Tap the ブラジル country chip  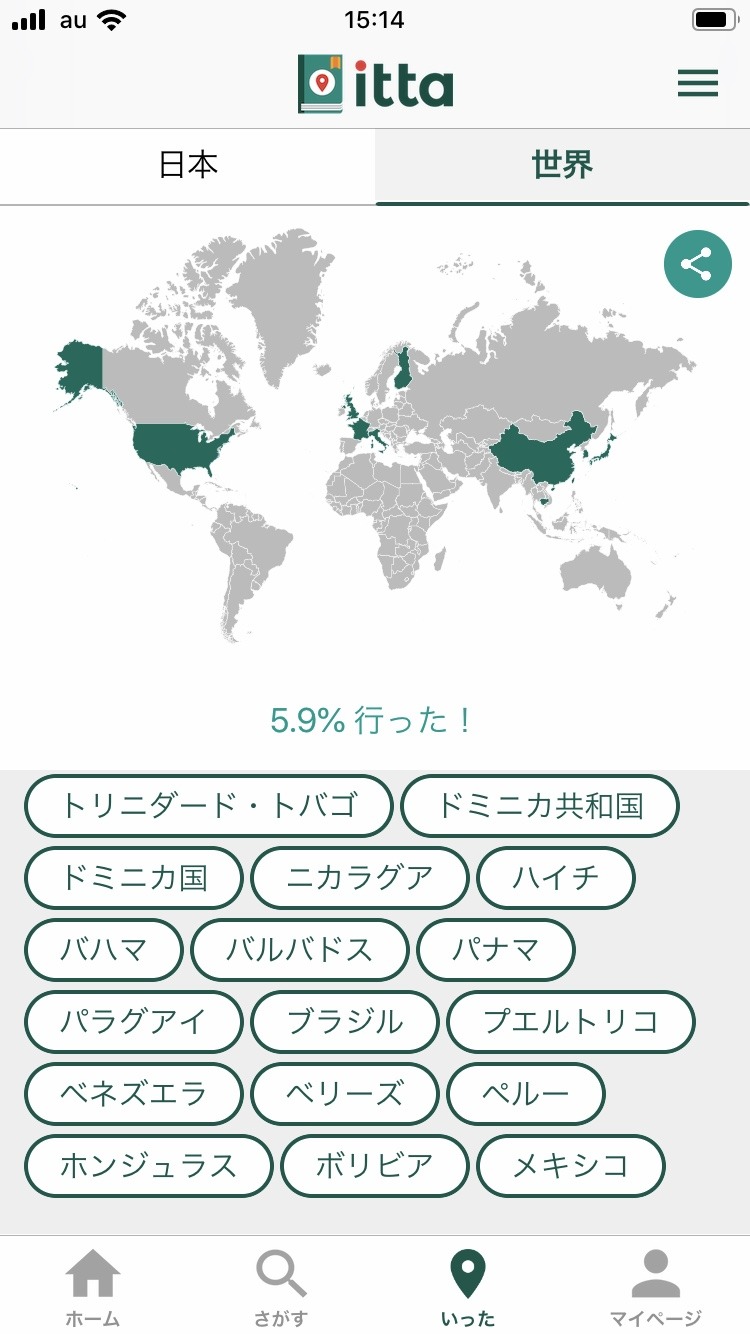point(345,1022)
